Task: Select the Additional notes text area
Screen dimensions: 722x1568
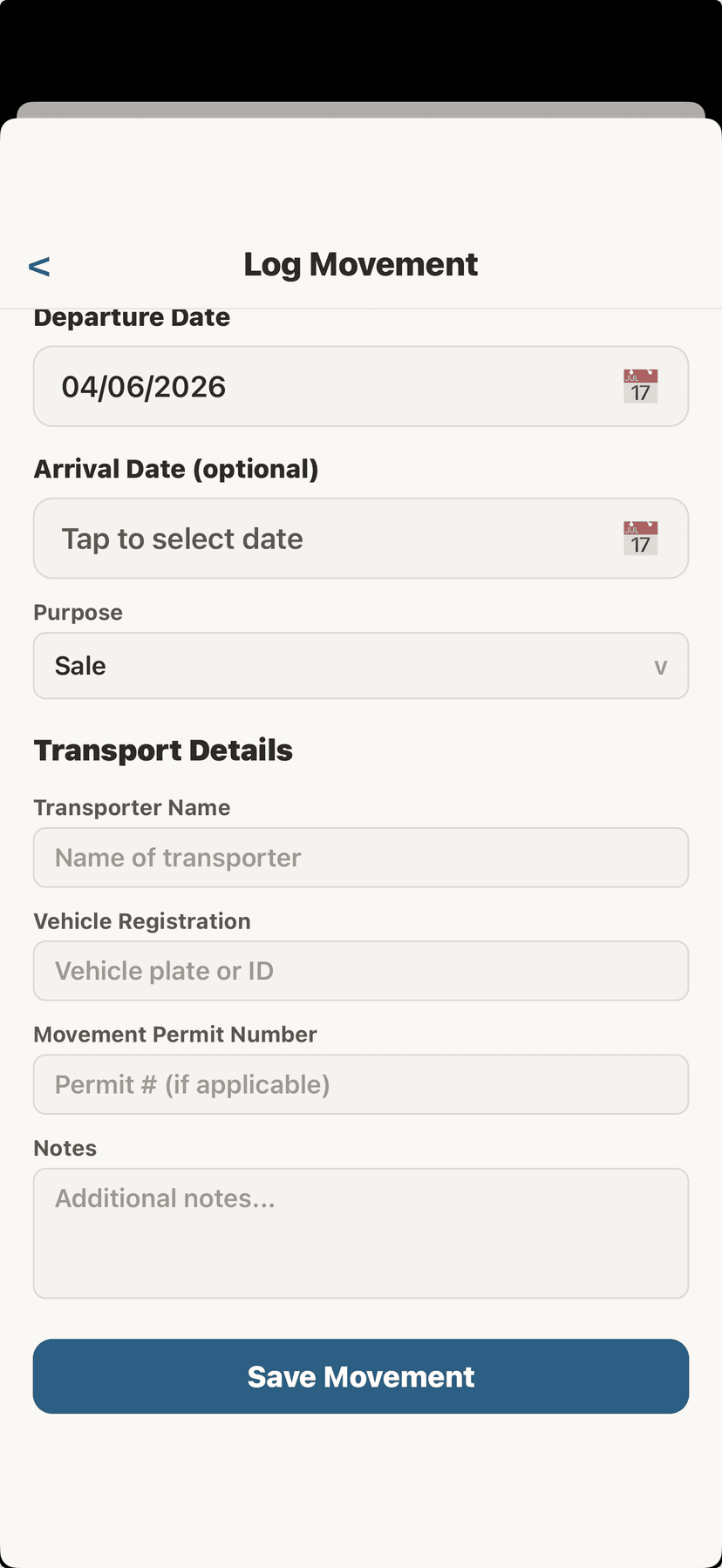Action: point(360,1232)
